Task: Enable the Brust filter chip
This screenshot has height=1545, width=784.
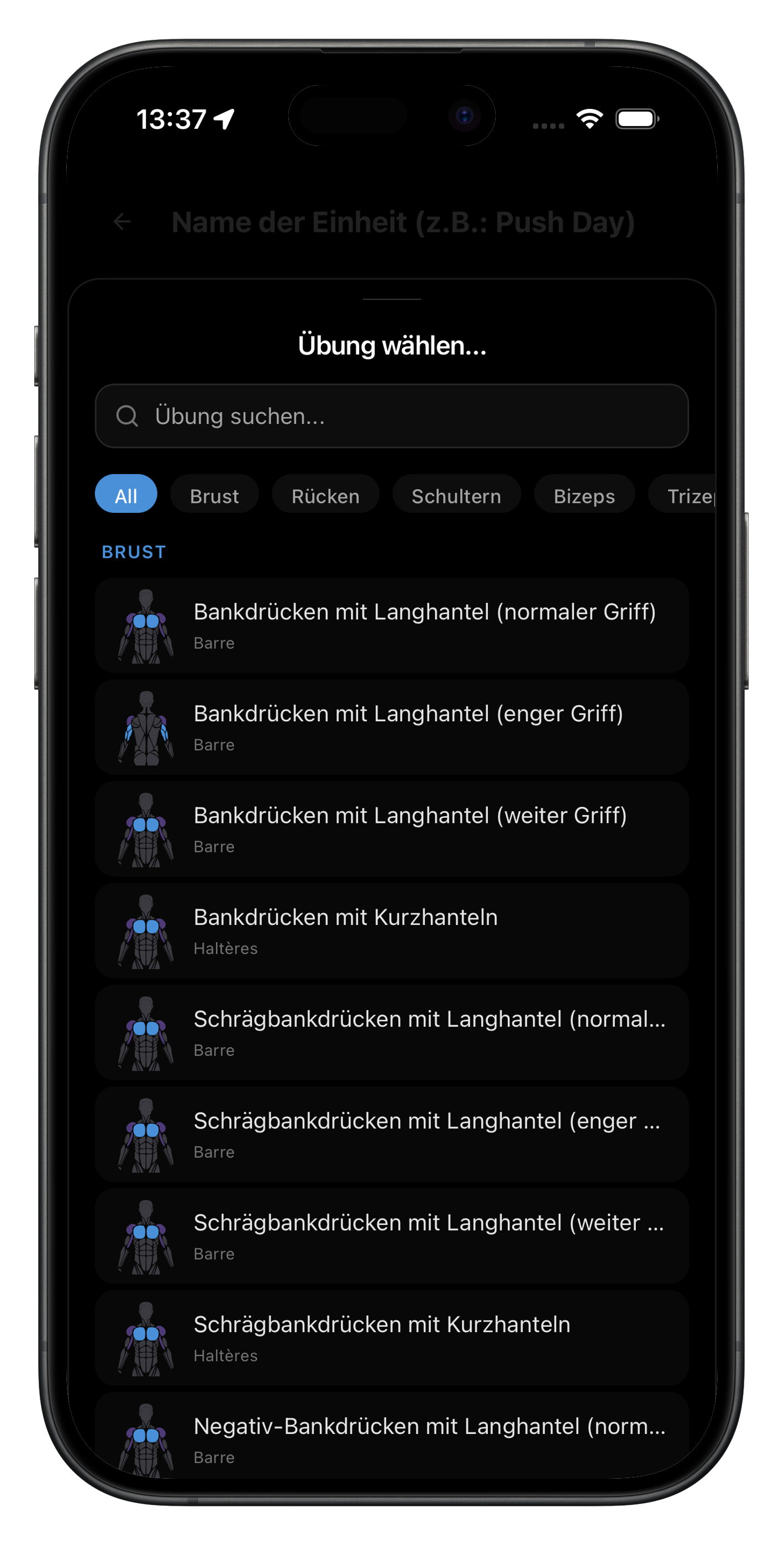Action: [214, 495]
